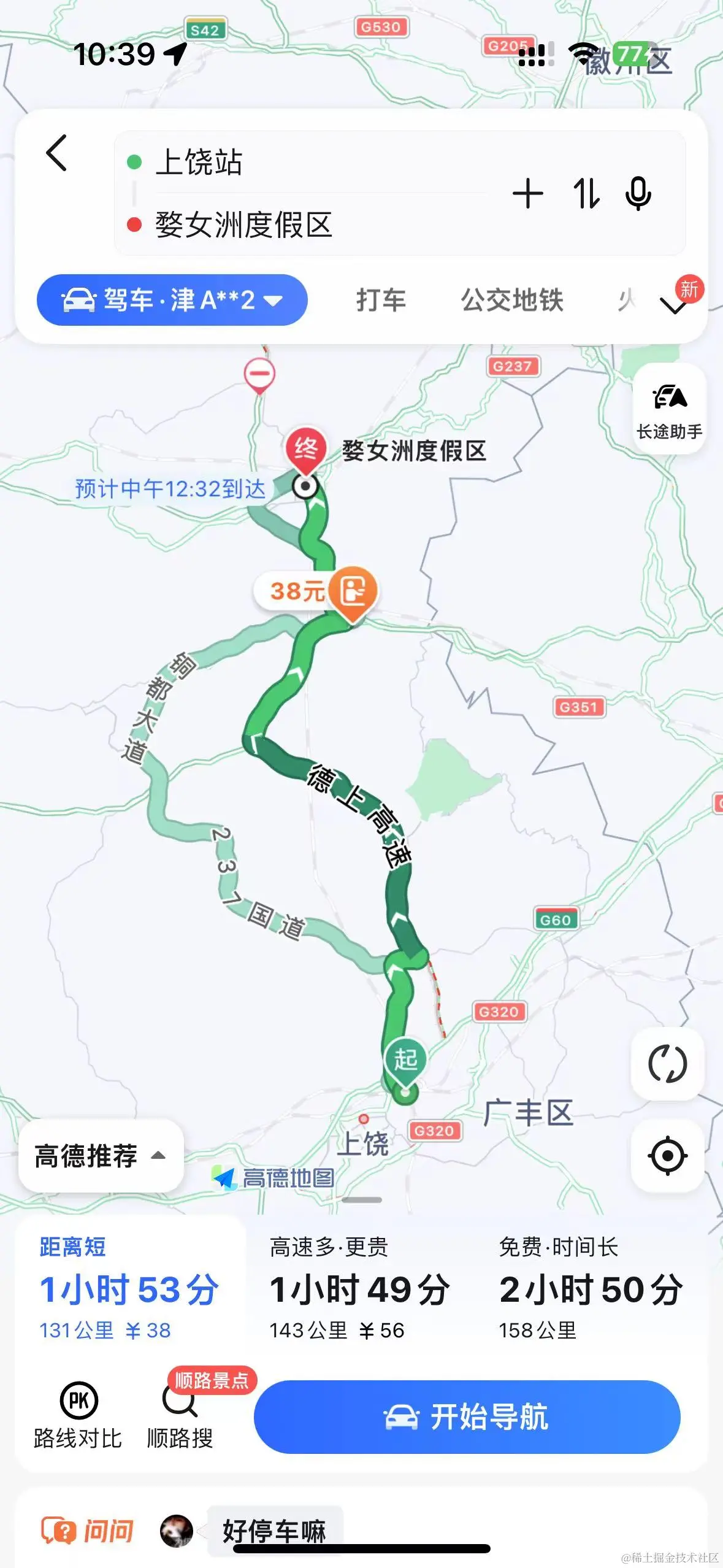Add a waypoint with the plus icon
Image resolution: width=723 pixels, height=1568 pixels.
[x=527, y=194]
